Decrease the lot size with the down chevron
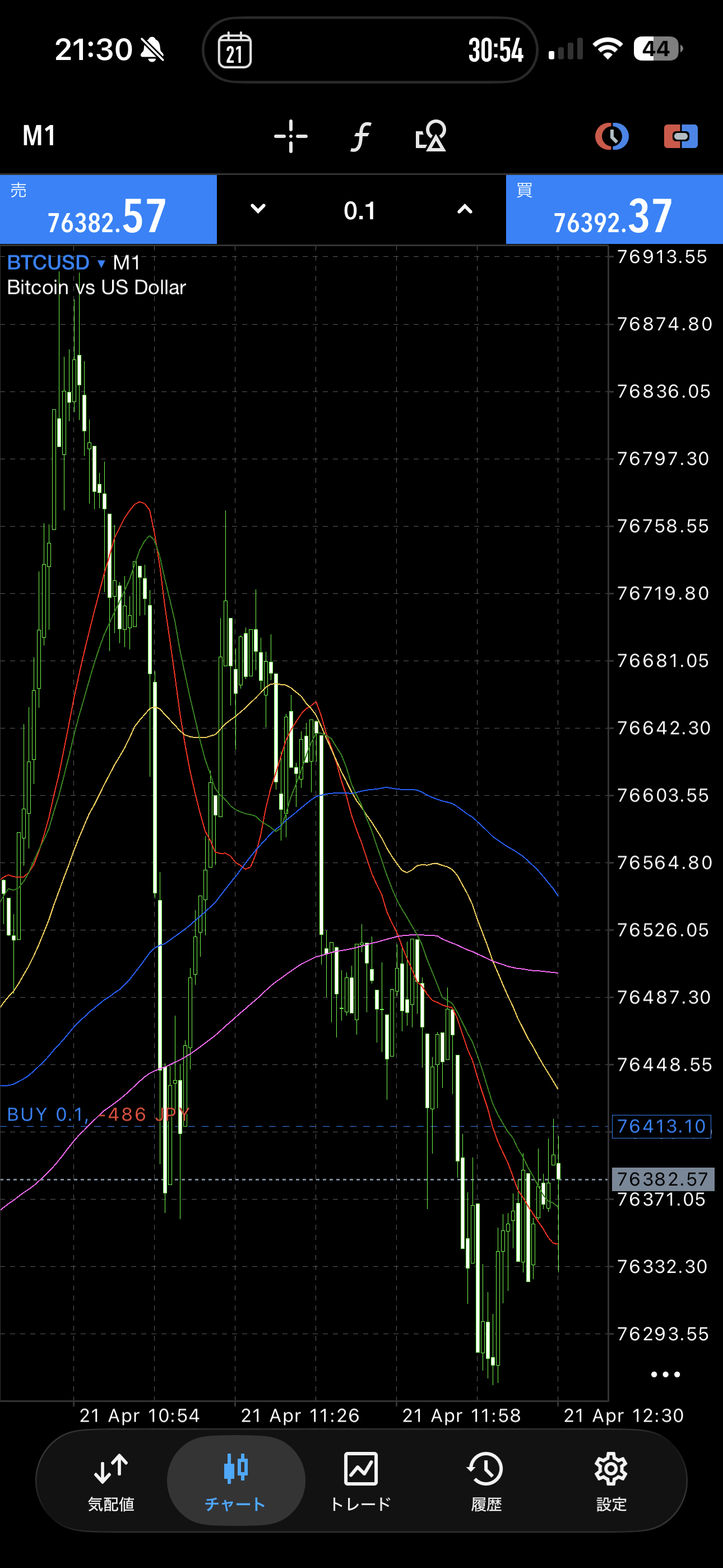 [258, 209]
